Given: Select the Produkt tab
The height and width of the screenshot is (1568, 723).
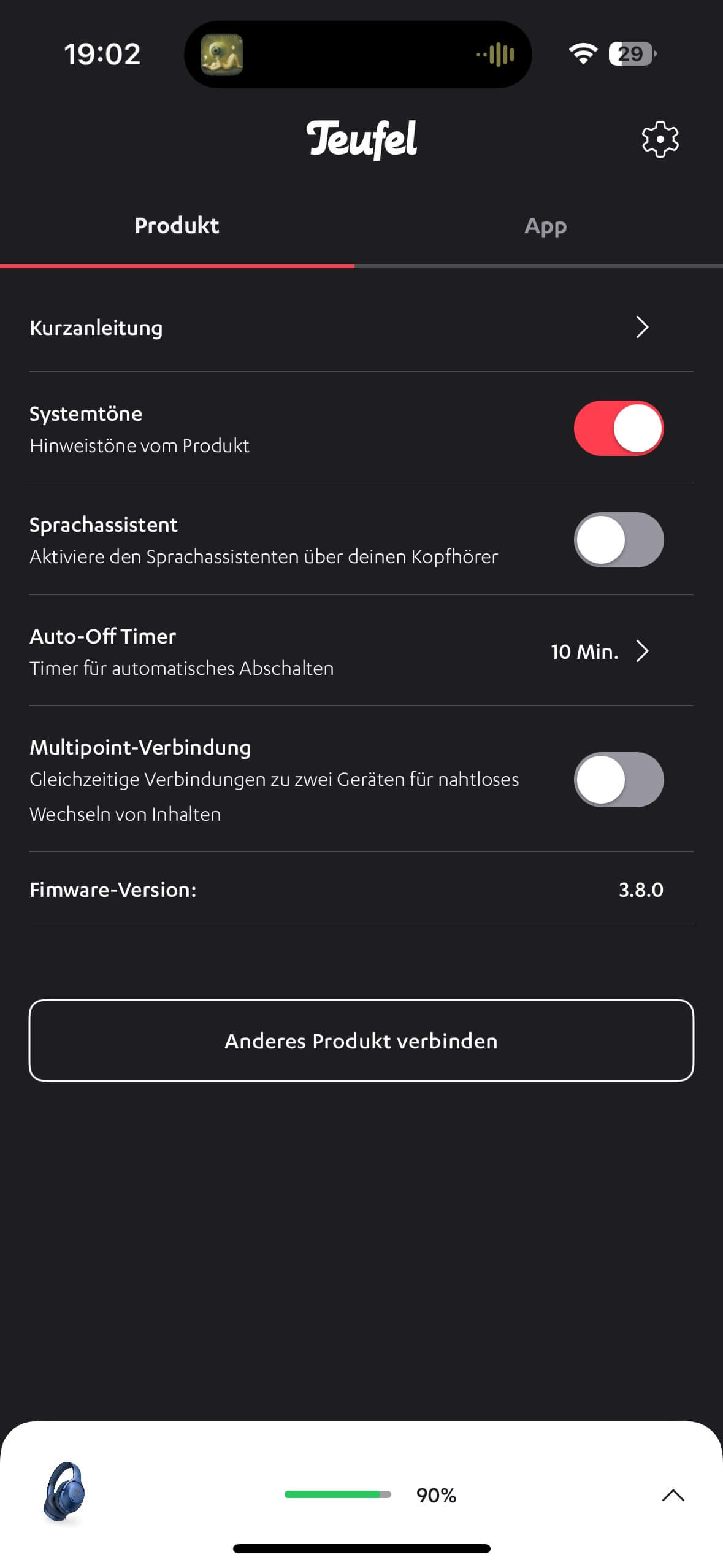Looking at the screenshot, I should [177, 226].
